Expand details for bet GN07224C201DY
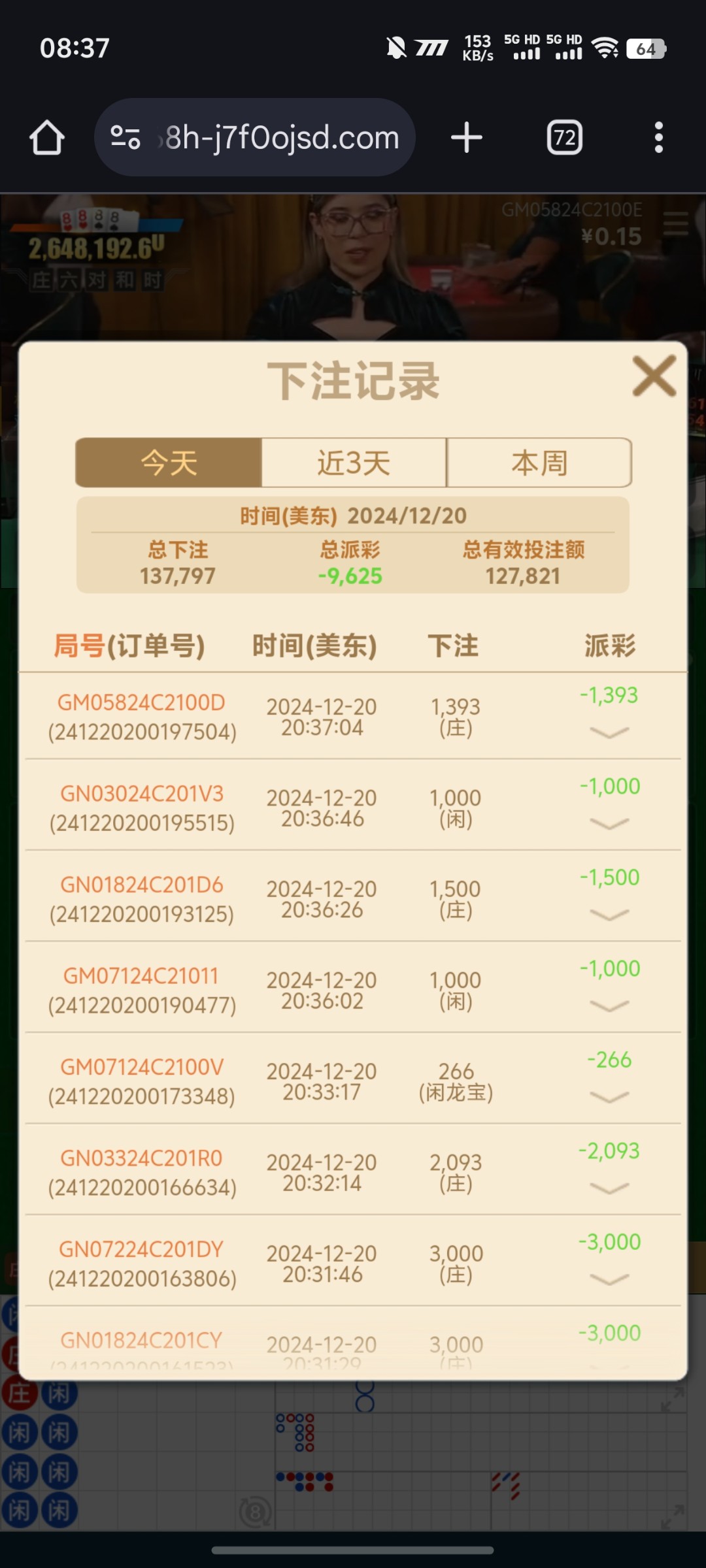 609,1279
